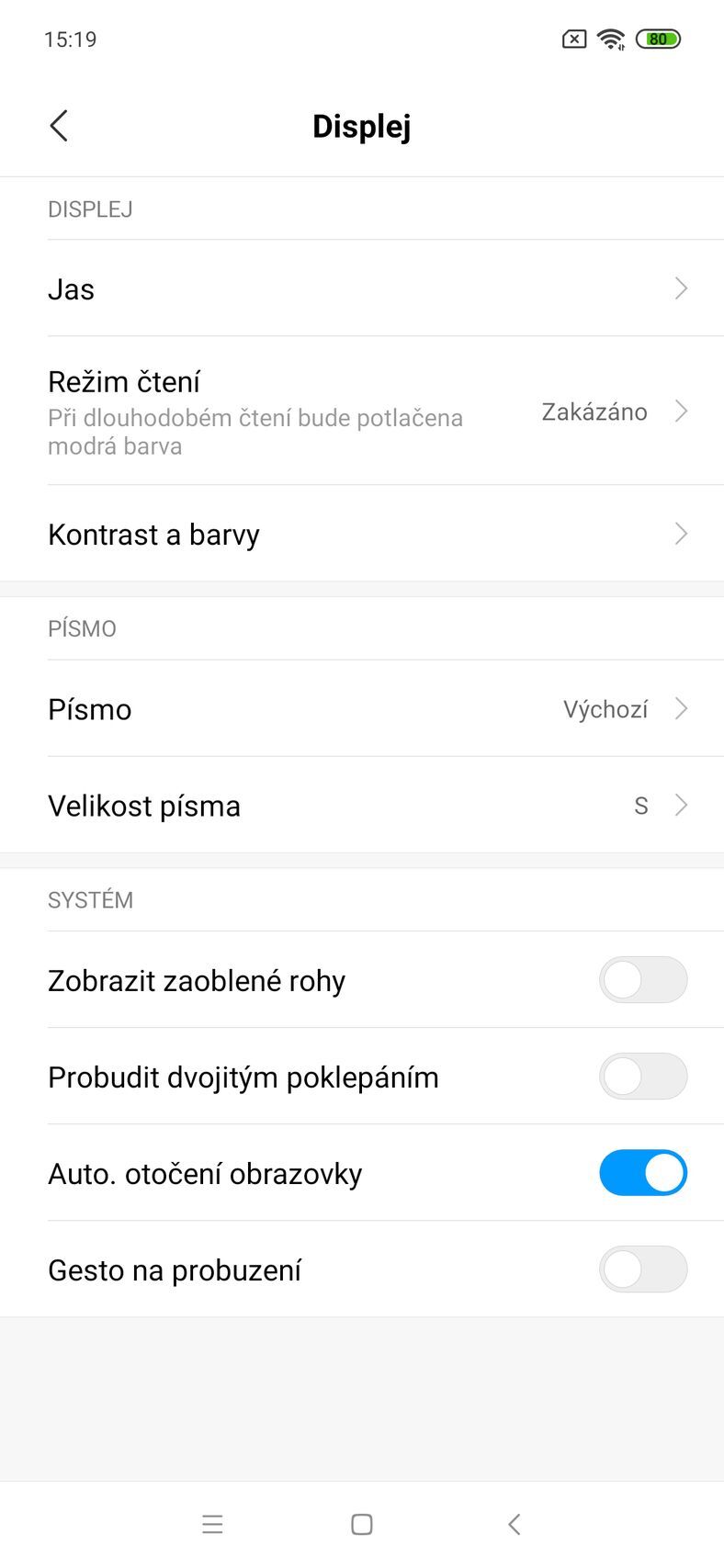
Task: Tap the missing SIM card icon
Action: (571, 39)
